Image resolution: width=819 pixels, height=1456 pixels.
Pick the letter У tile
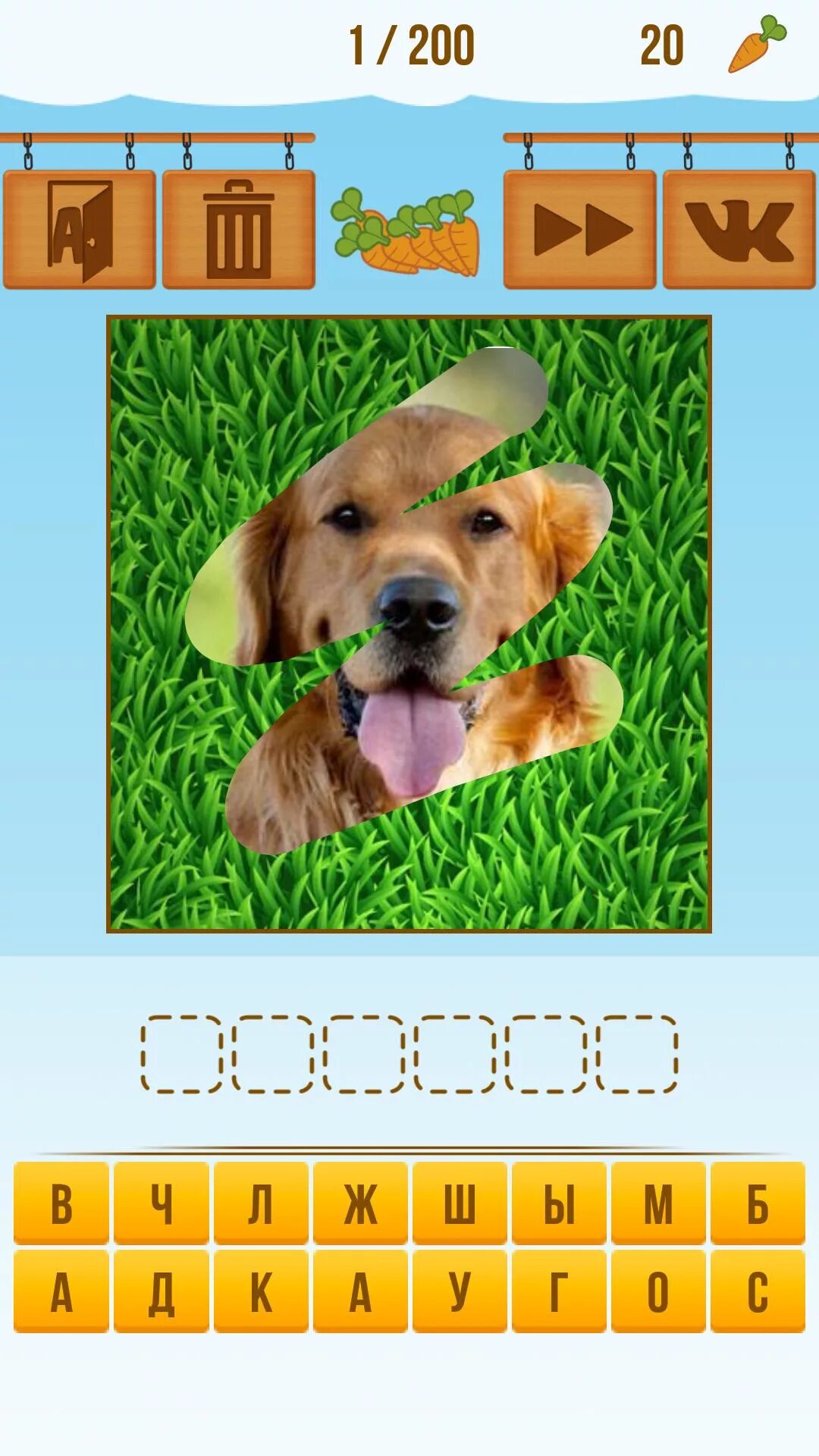(460, 1291)
